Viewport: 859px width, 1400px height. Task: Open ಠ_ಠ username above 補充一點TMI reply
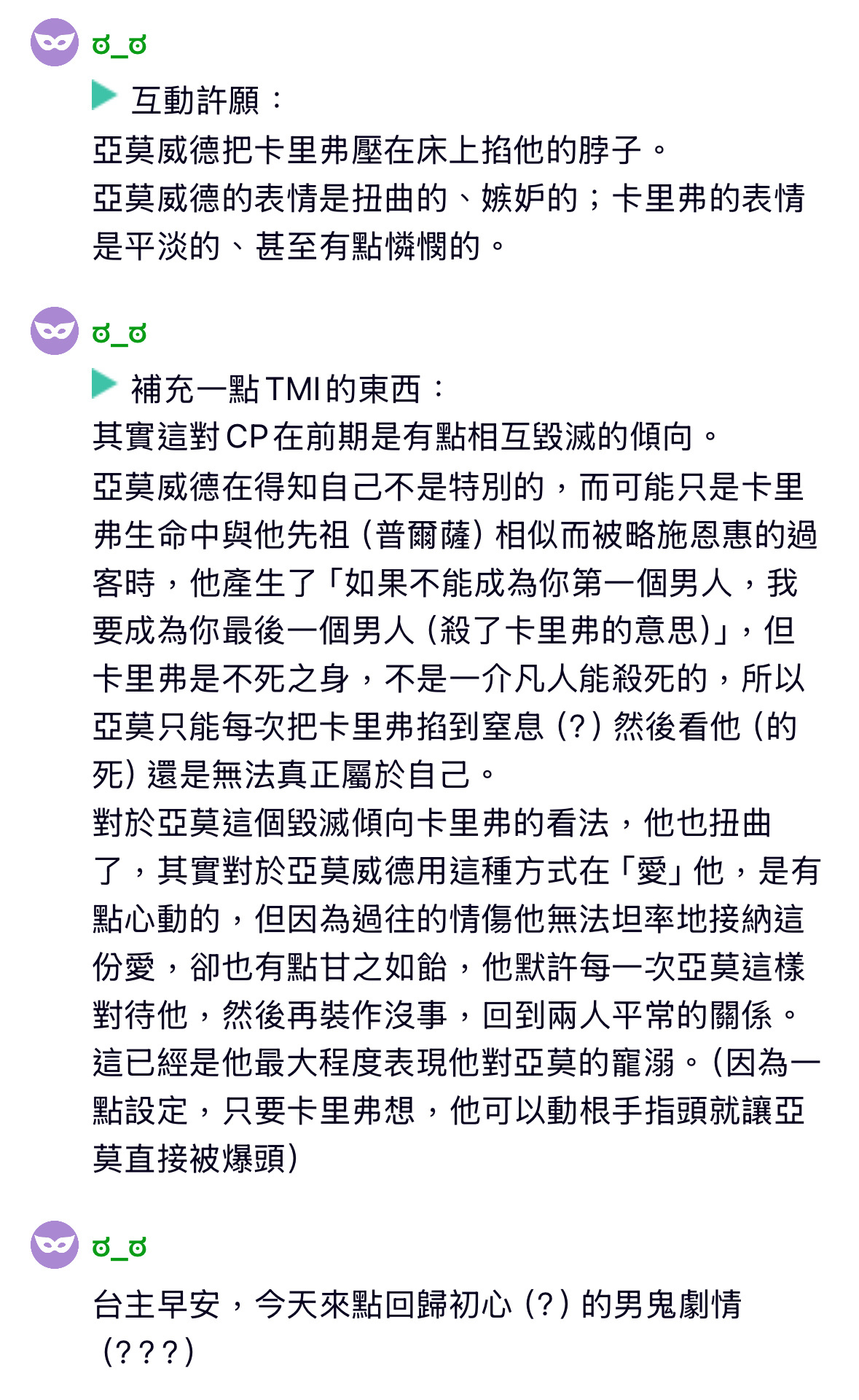(119, 334)
